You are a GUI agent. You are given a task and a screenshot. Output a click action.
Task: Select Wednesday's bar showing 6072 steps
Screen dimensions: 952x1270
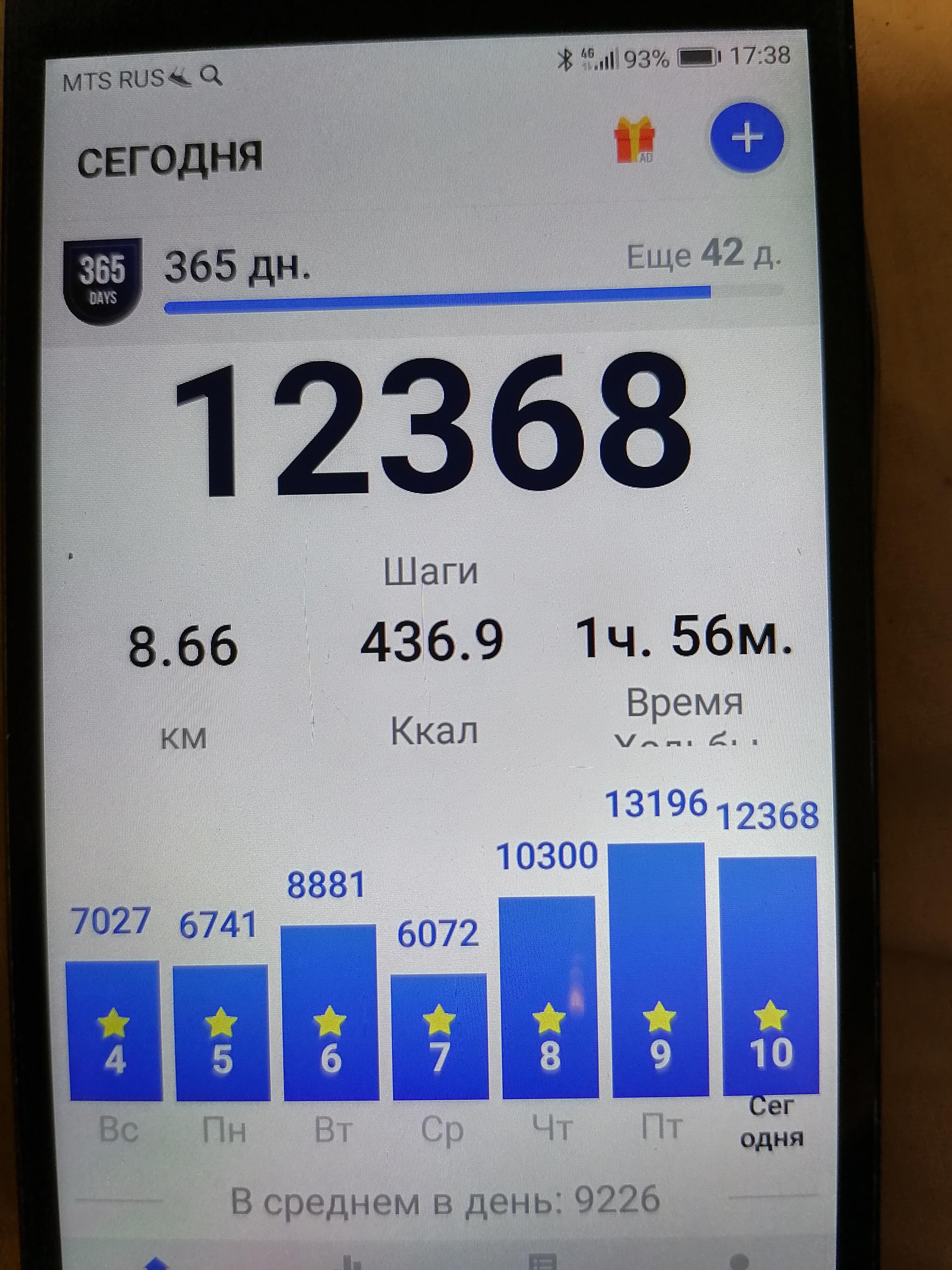coord(440,1038)
